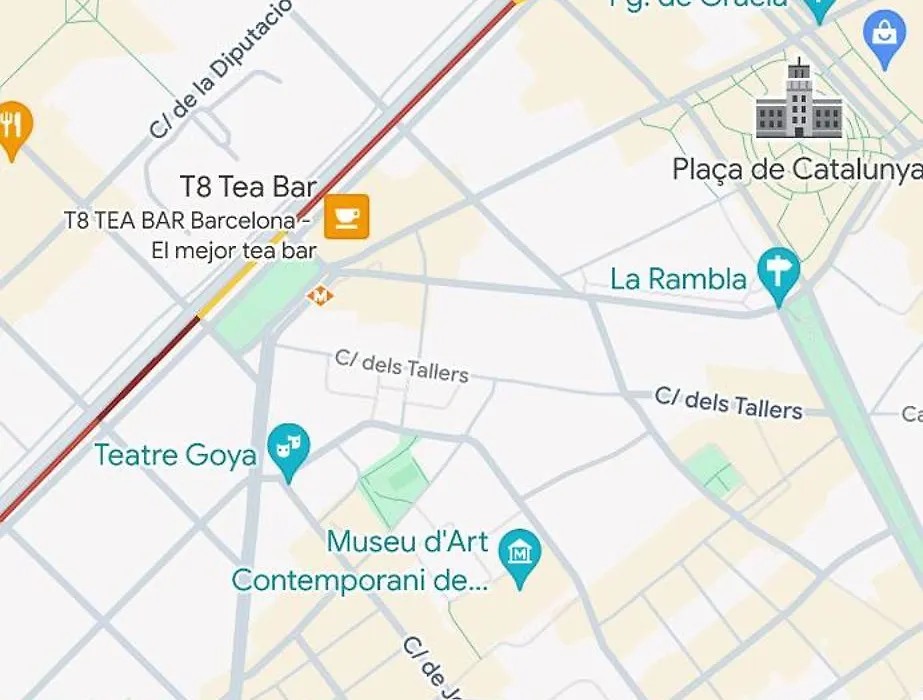This screenshot has width=923, height=700.
Task: Open the T8 Tea Bar cafe marker
Action: (x=347, y=217)
